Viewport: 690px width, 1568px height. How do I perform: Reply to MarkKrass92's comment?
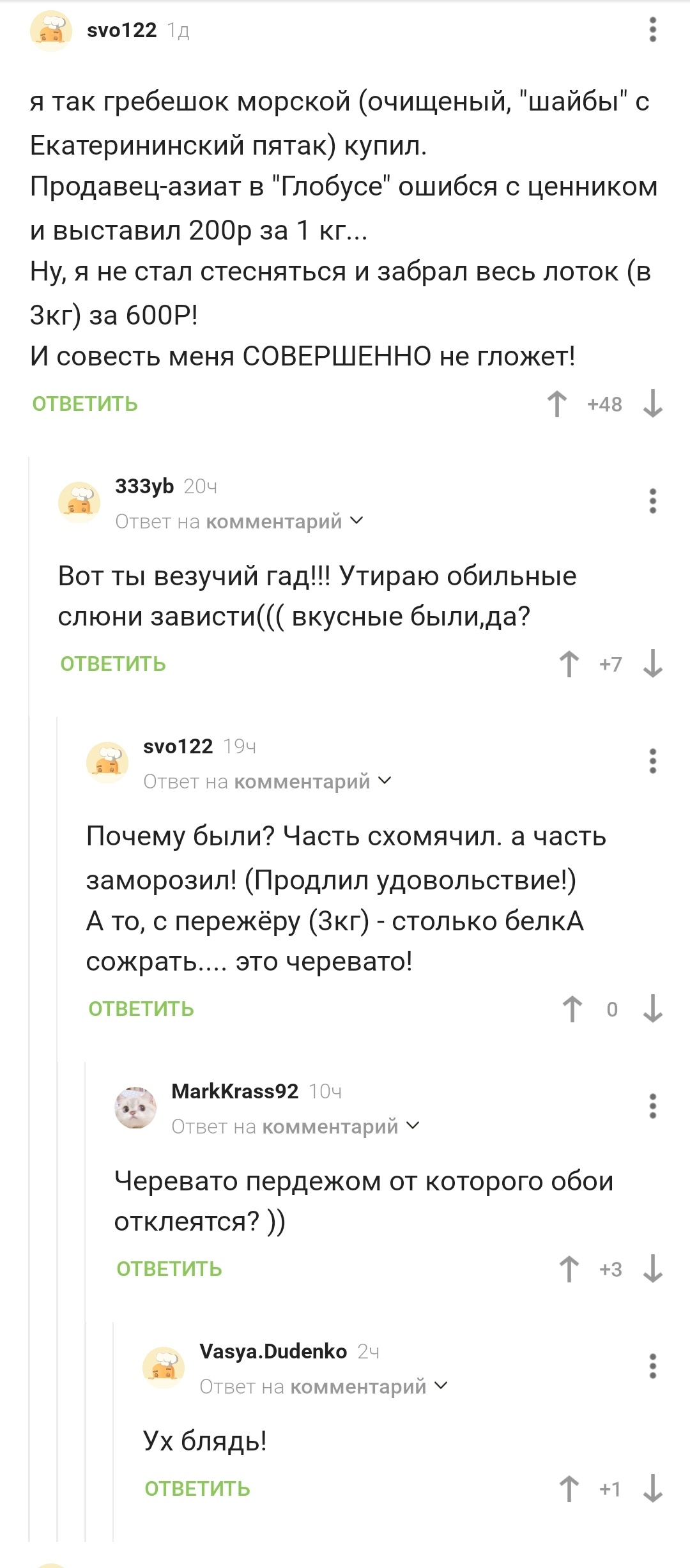coord(169,1269)
